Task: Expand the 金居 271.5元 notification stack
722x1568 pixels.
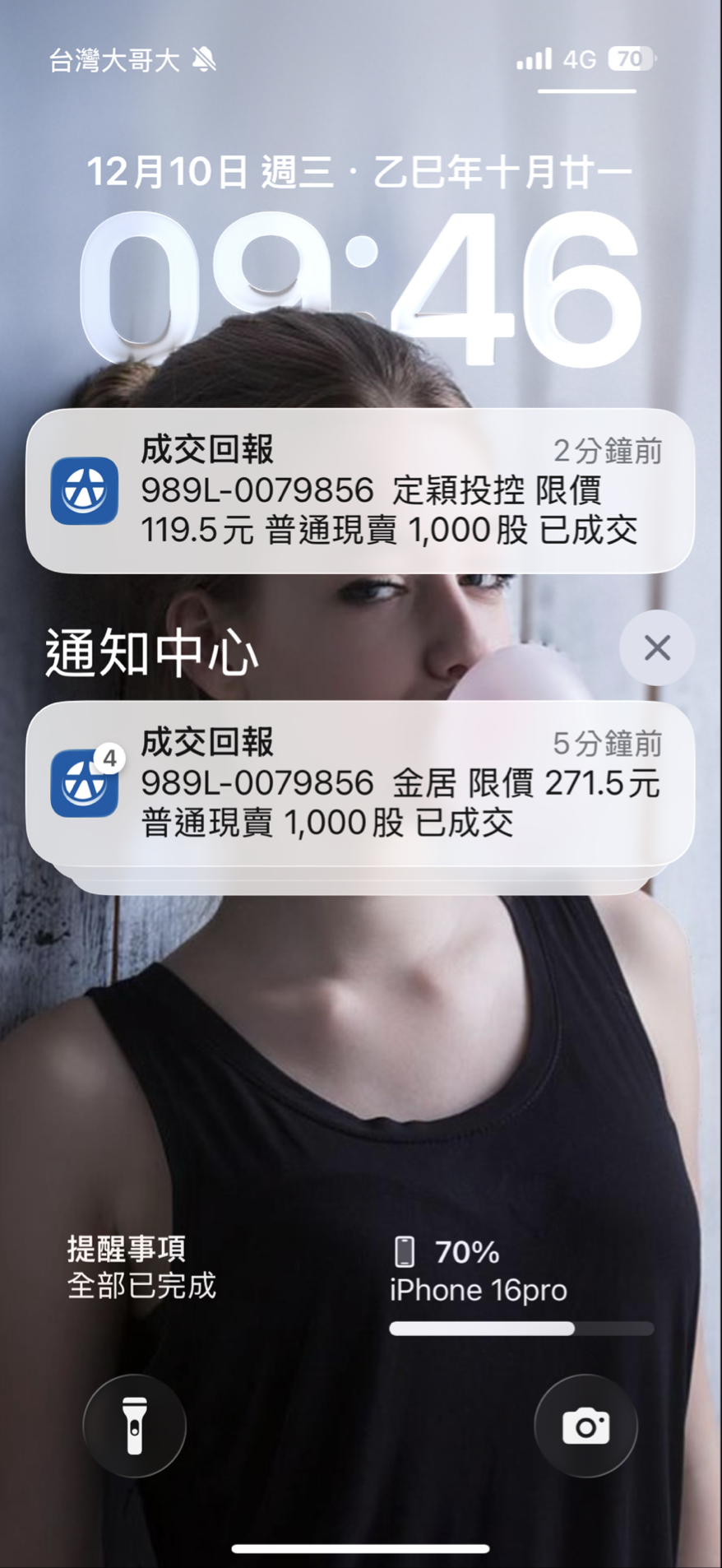Action: point(360,783)
